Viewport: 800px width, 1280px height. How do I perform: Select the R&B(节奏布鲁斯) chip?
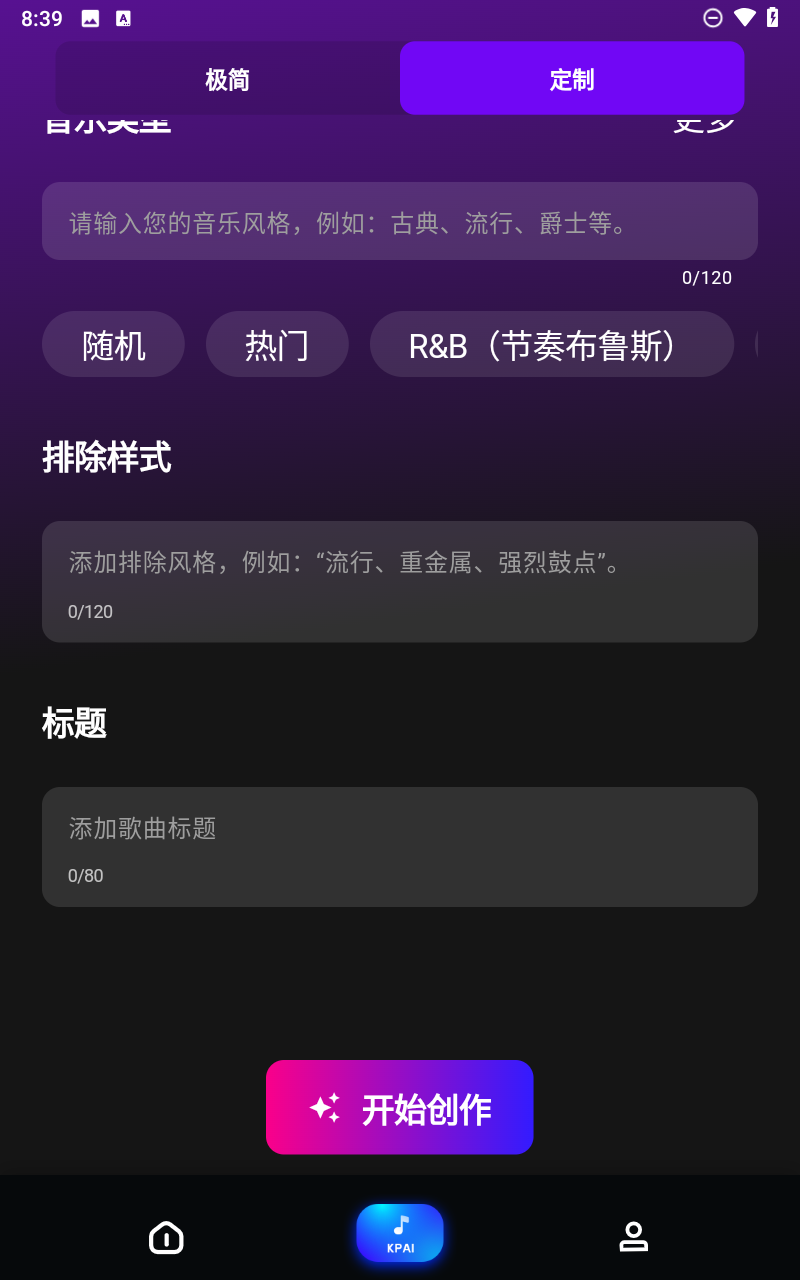click(x=552, y=344)
